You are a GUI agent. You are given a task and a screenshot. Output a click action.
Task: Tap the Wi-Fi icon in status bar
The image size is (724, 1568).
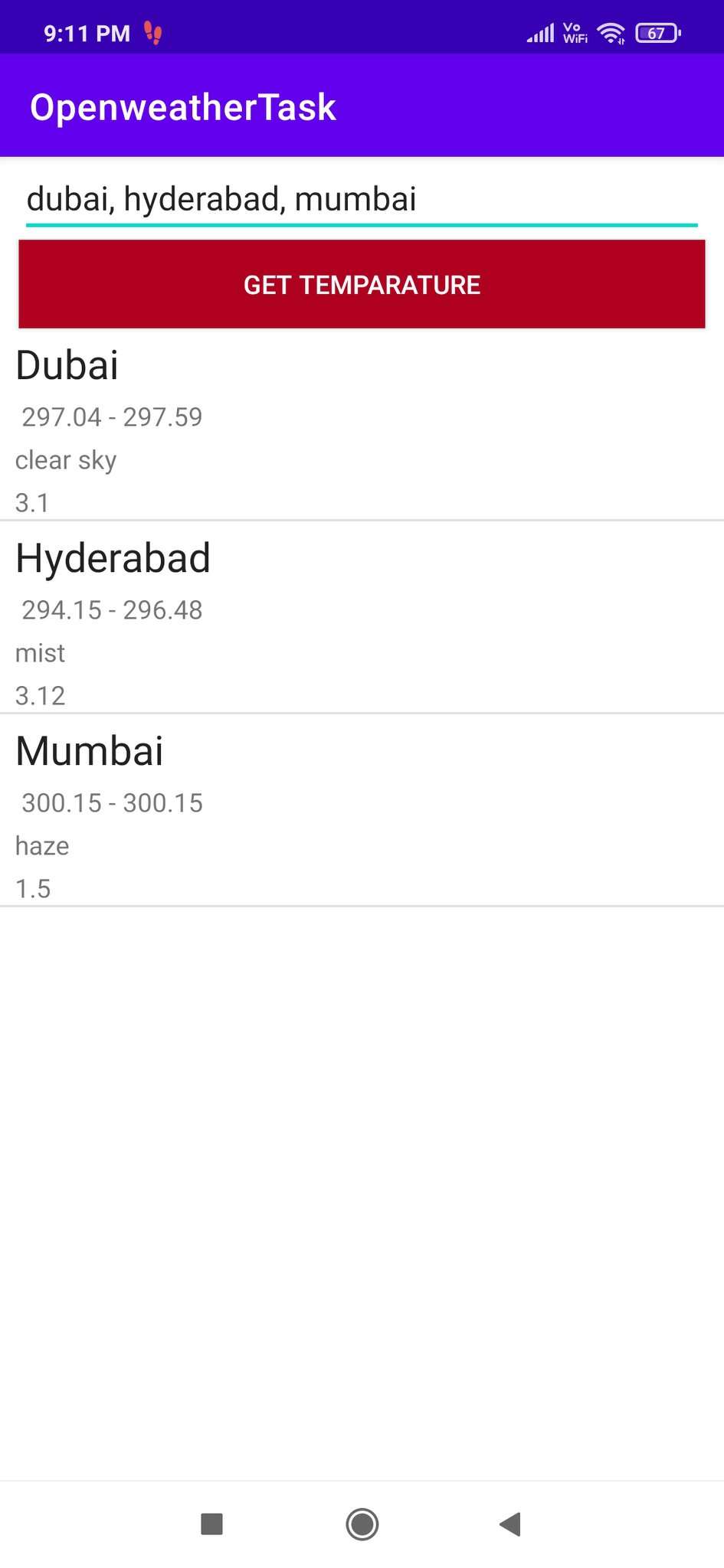(x=611, y=32)
